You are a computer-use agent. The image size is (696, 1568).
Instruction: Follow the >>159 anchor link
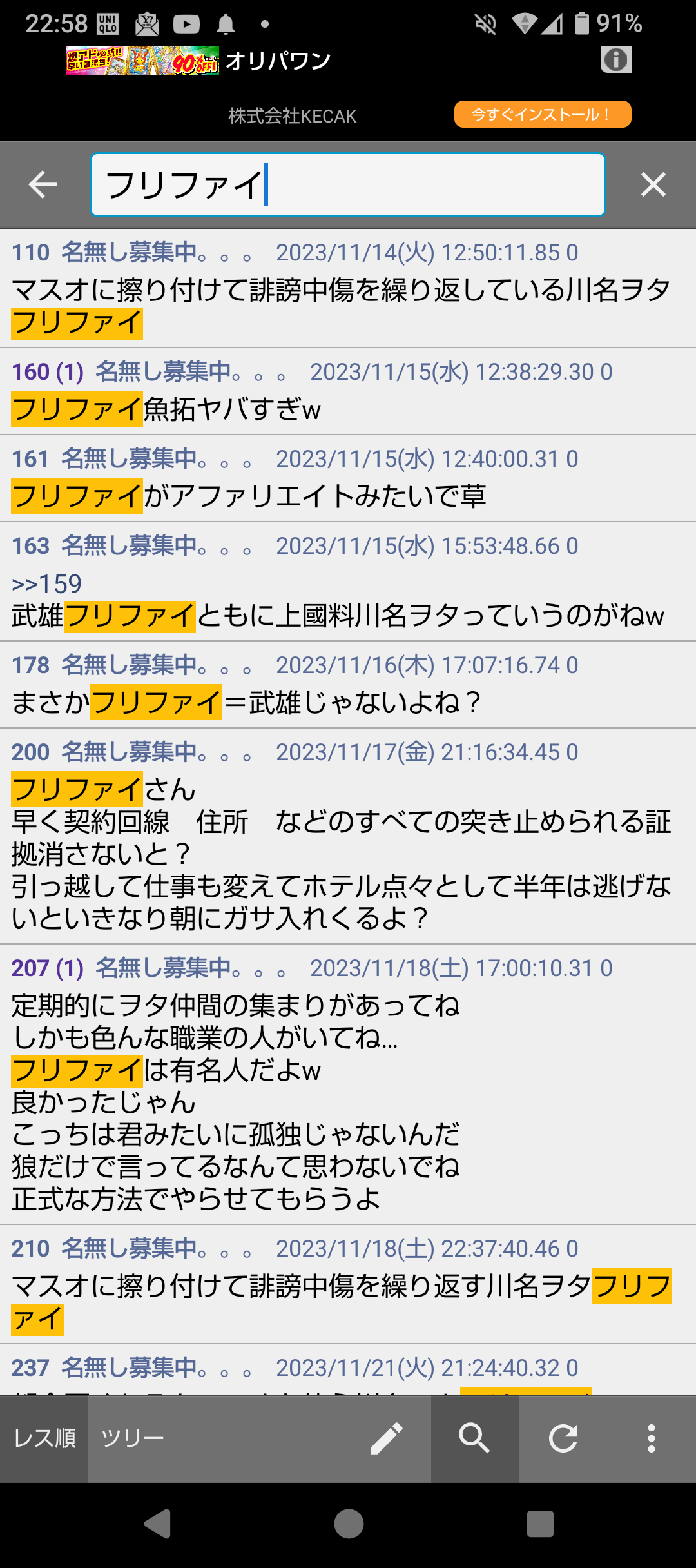pos(46,584)
